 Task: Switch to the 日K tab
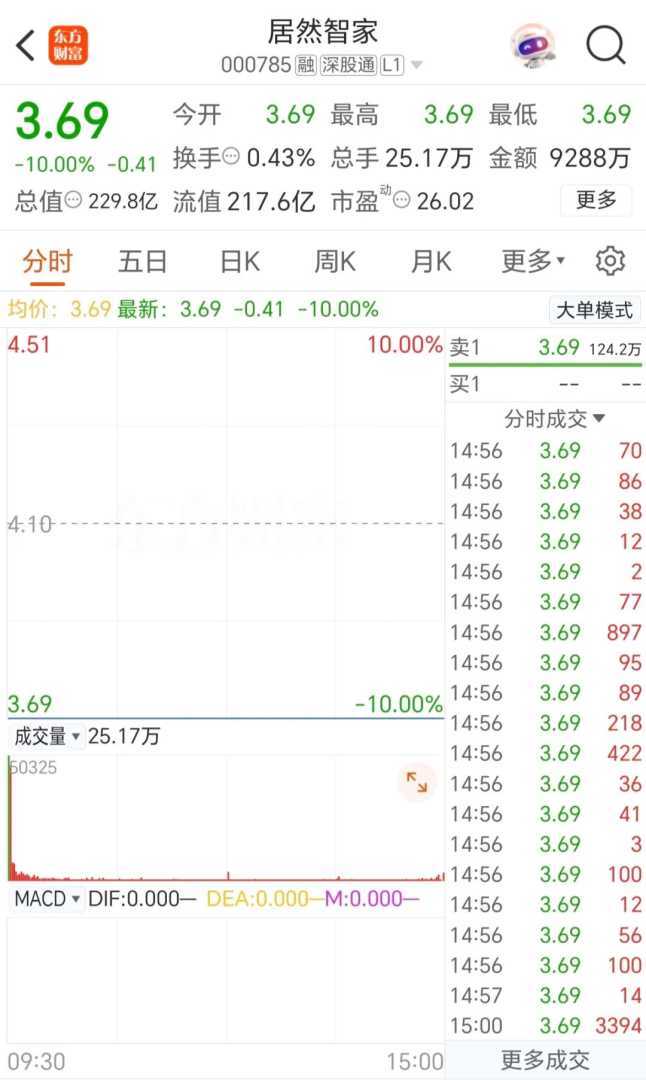click(x=239, y=262)
